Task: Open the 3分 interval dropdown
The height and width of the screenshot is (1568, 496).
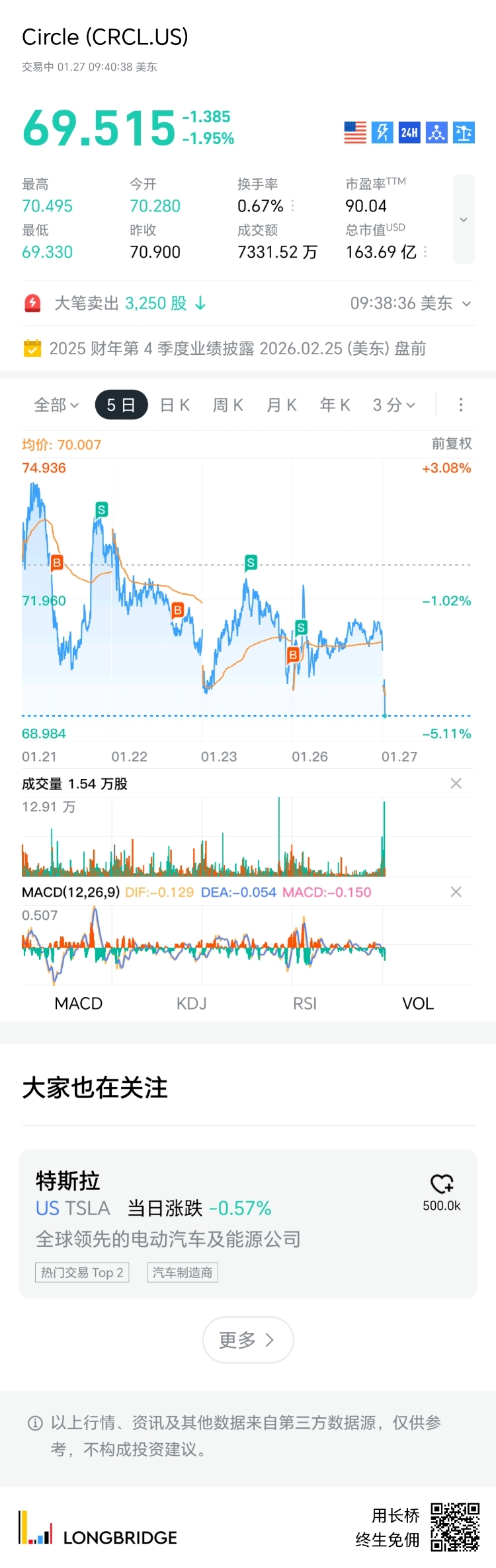Action: point(394,405)
